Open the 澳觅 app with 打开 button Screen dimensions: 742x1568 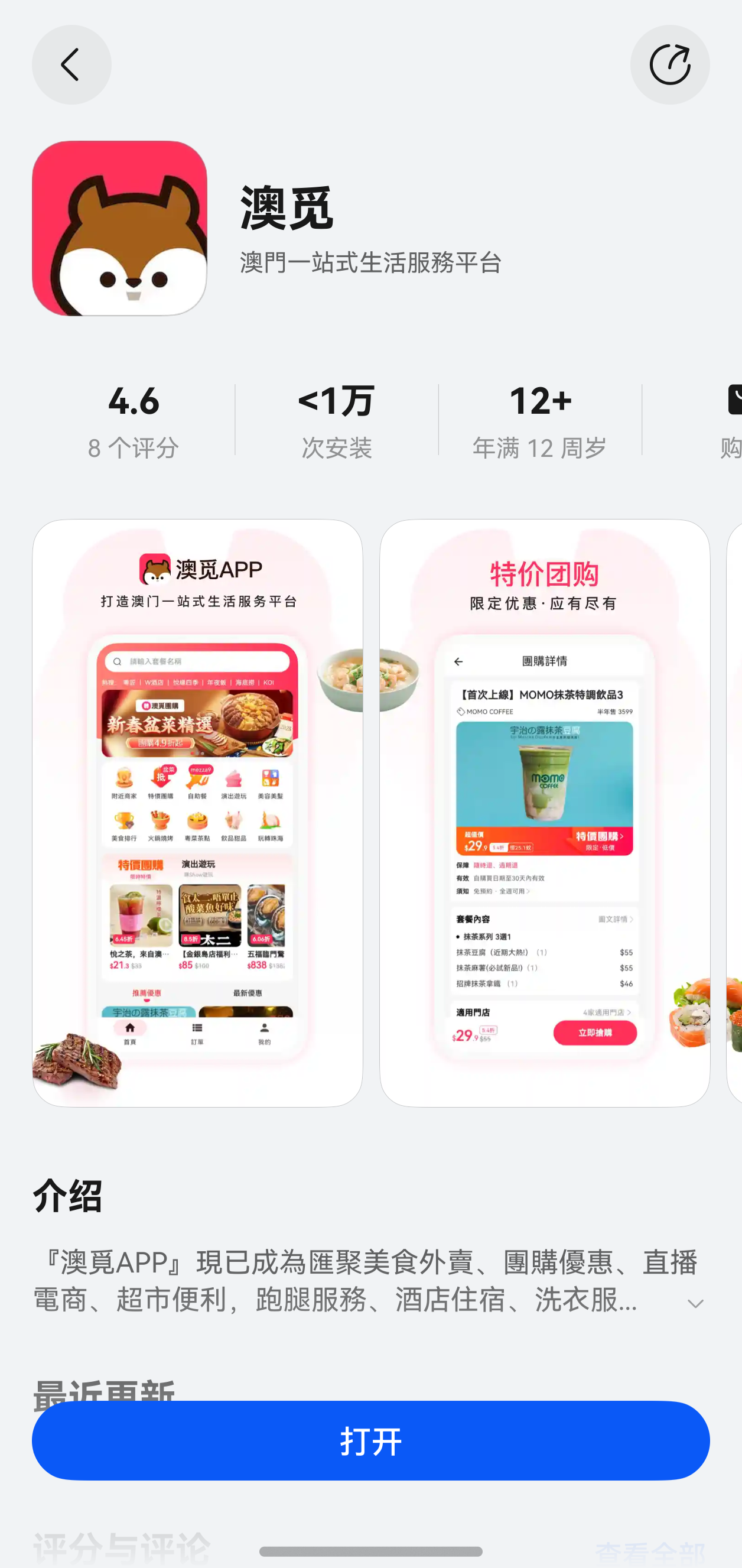point(370,1440)
